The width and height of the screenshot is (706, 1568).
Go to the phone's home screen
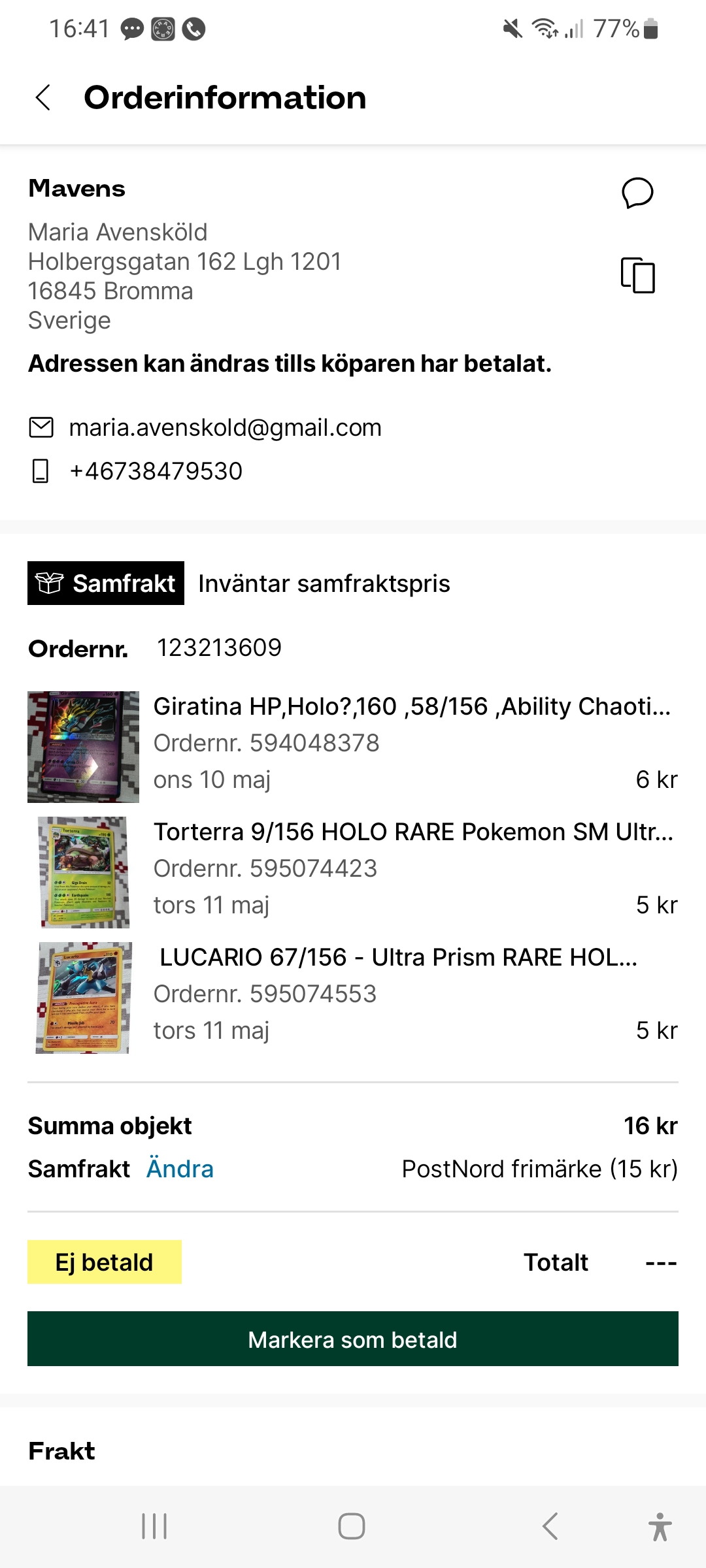click(x=352, y=1527)
